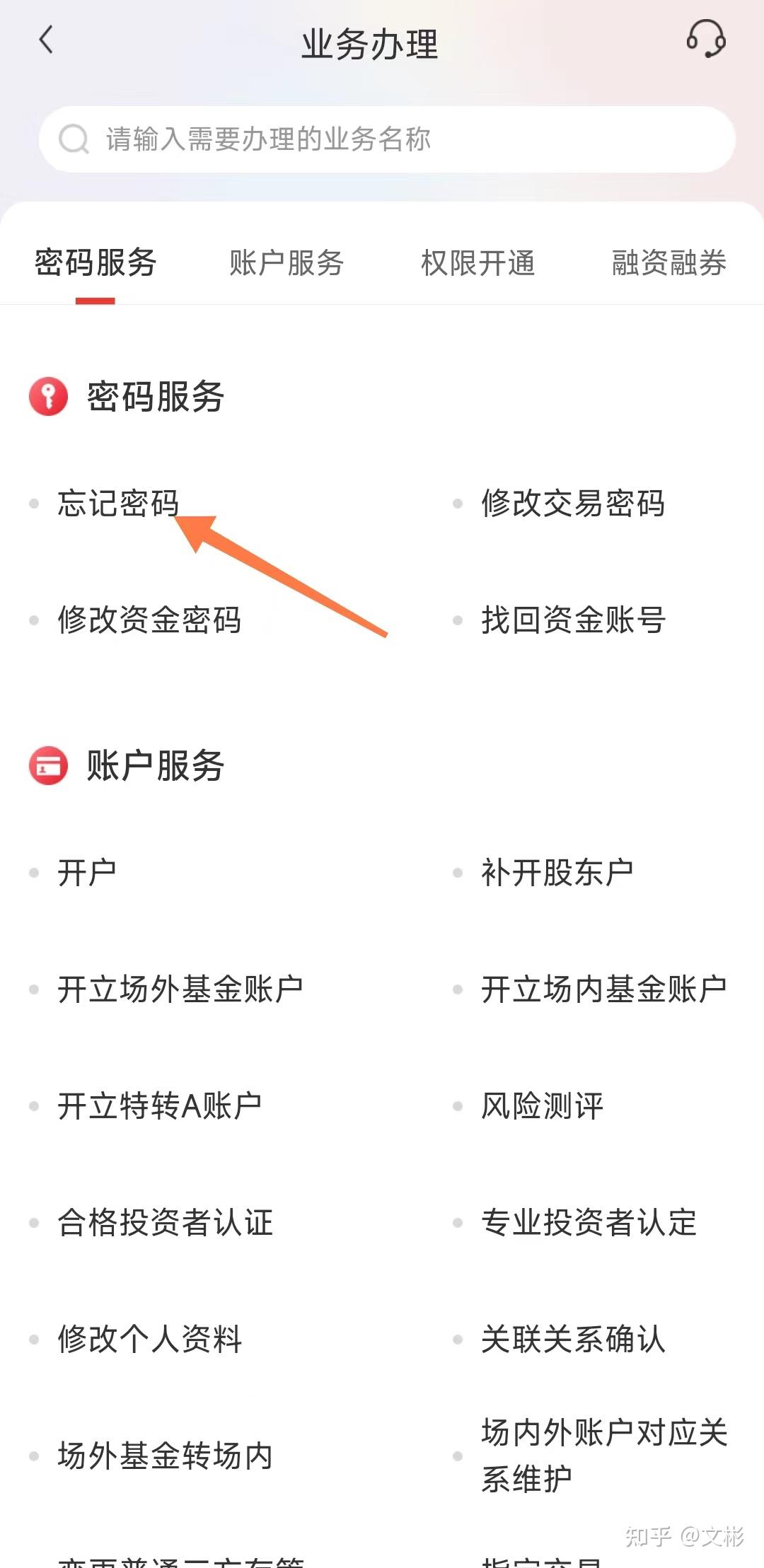This screenshot has width=764, height=1568.
Task: Go back from 业务办理 page
Action: point(47,40)
